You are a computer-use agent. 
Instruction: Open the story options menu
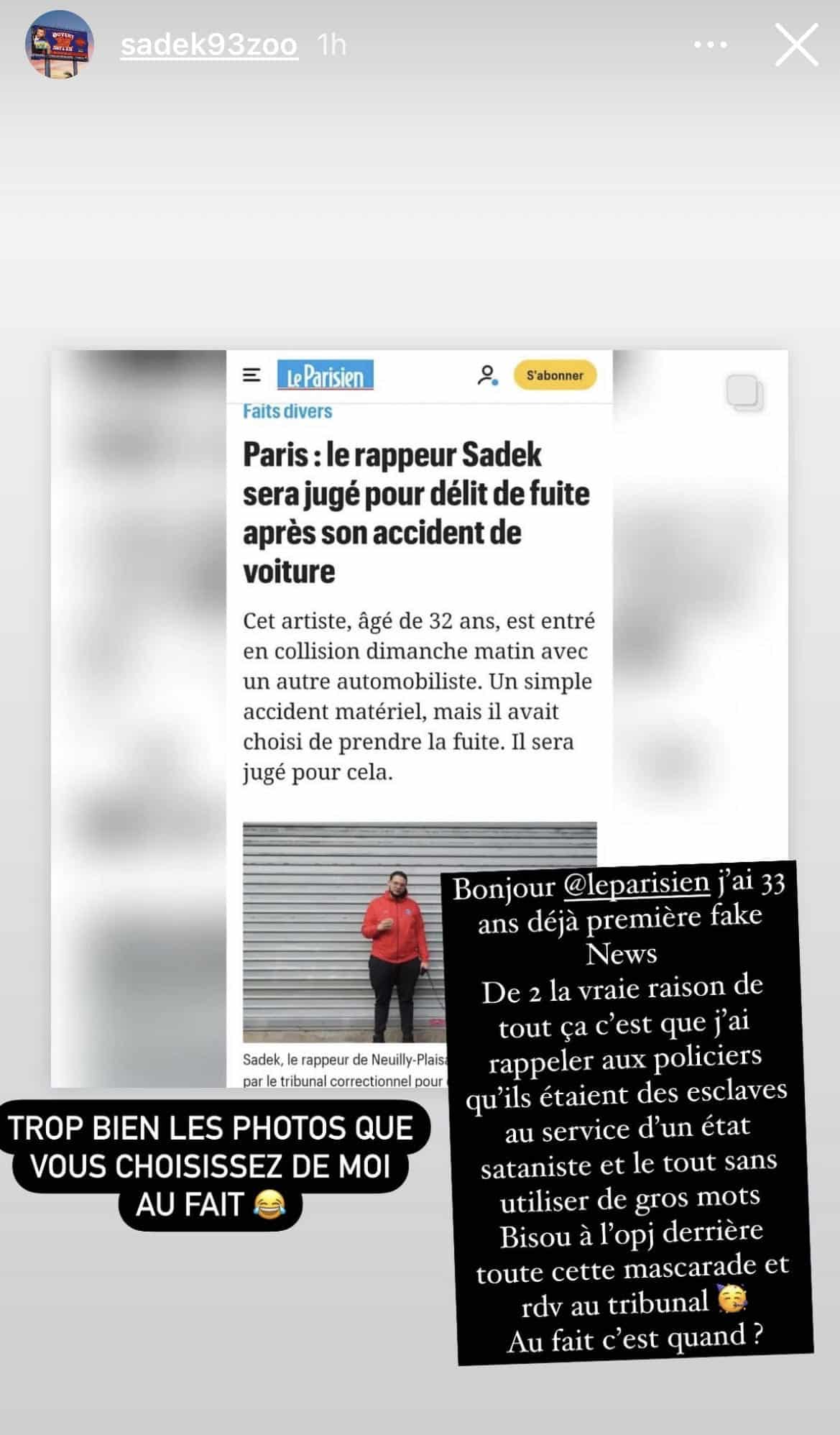(x=710, y=45)
